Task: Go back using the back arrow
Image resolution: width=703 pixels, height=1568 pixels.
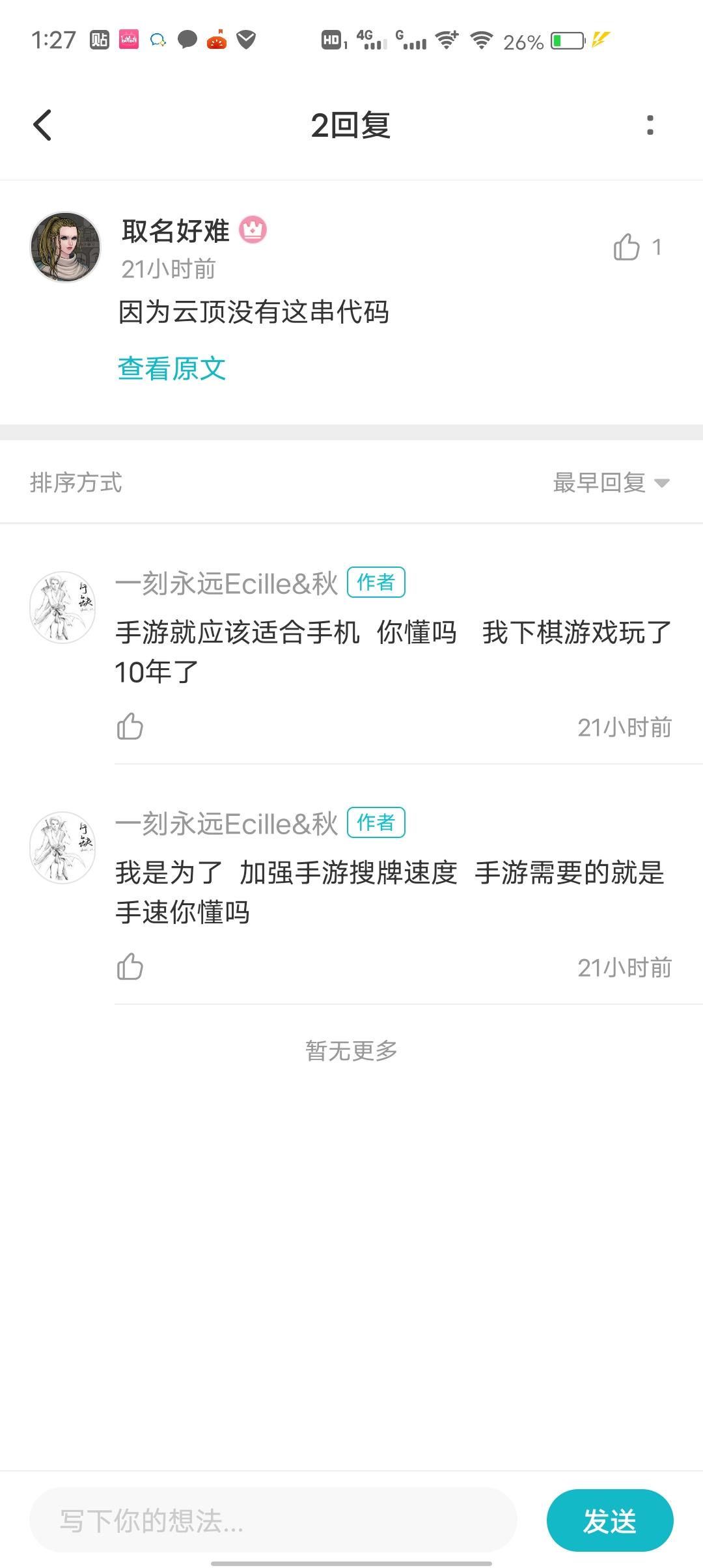Action: (x=43, y=125)
